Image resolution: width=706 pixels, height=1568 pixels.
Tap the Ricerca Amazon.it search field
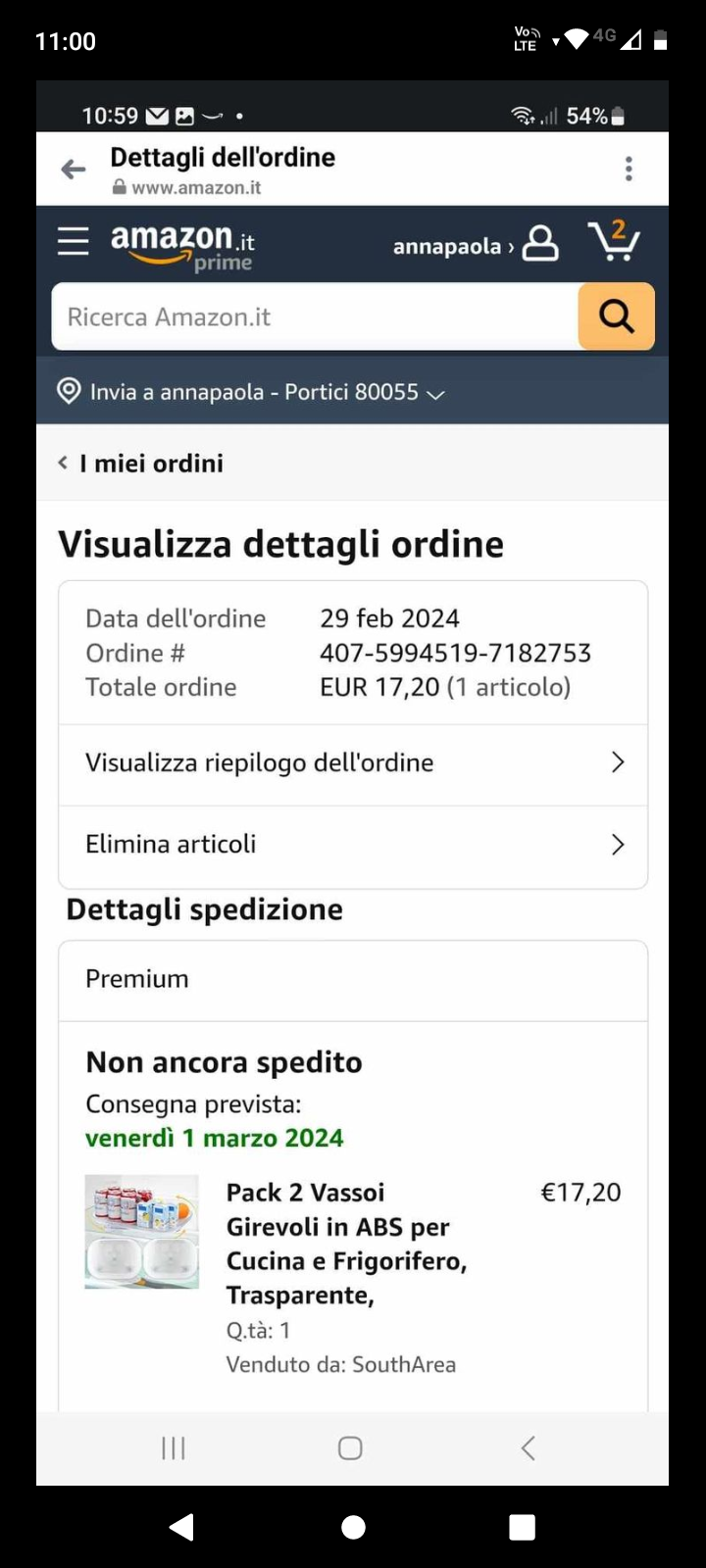pyautogui.click(x=314, y=317)
